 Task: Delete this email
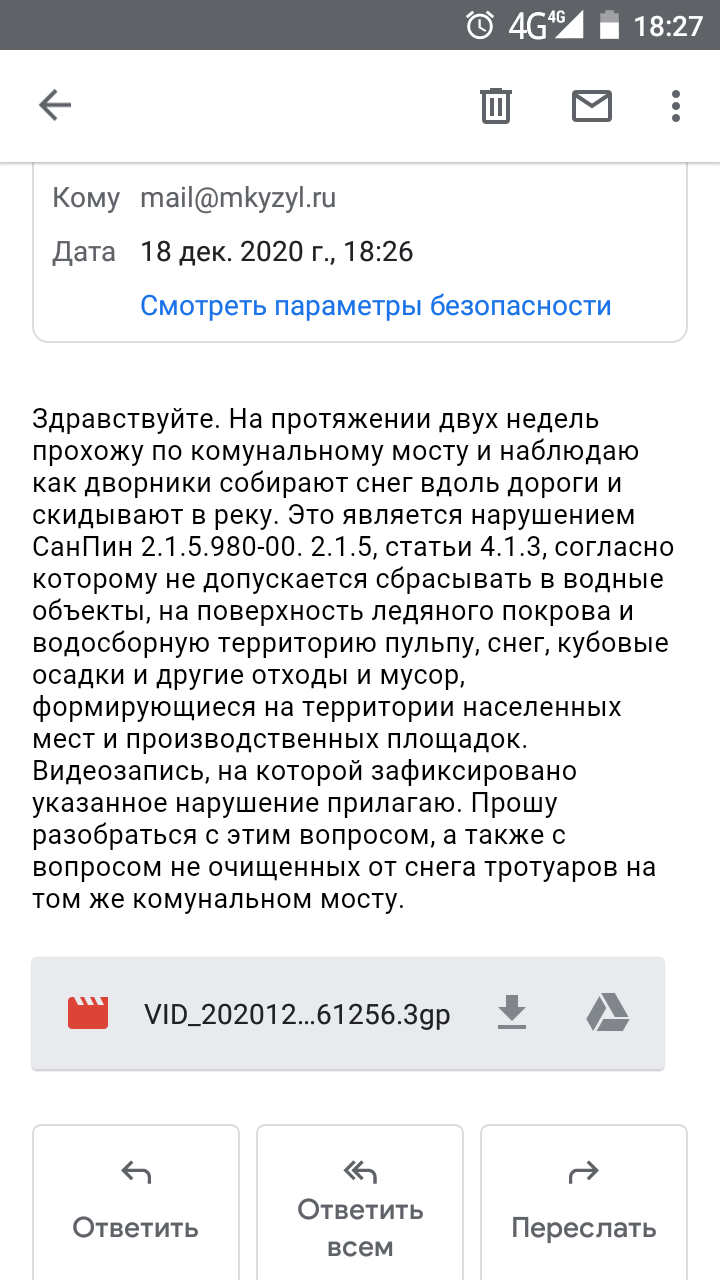(496, 105)
